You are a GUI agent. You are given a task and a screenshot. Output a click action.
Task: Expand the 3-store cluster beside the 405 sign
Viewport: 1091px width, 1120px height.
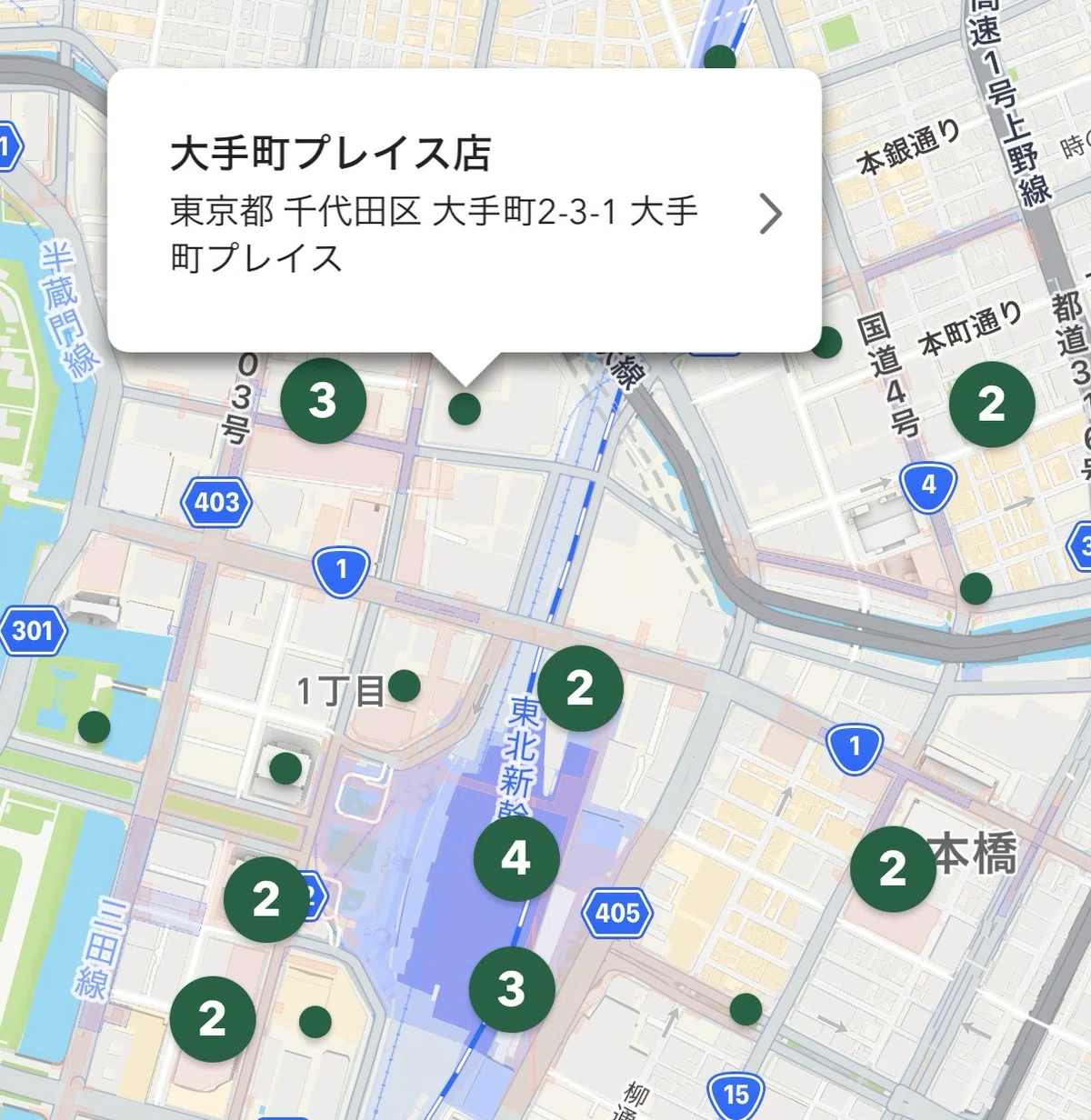click(x=512, y=989)
